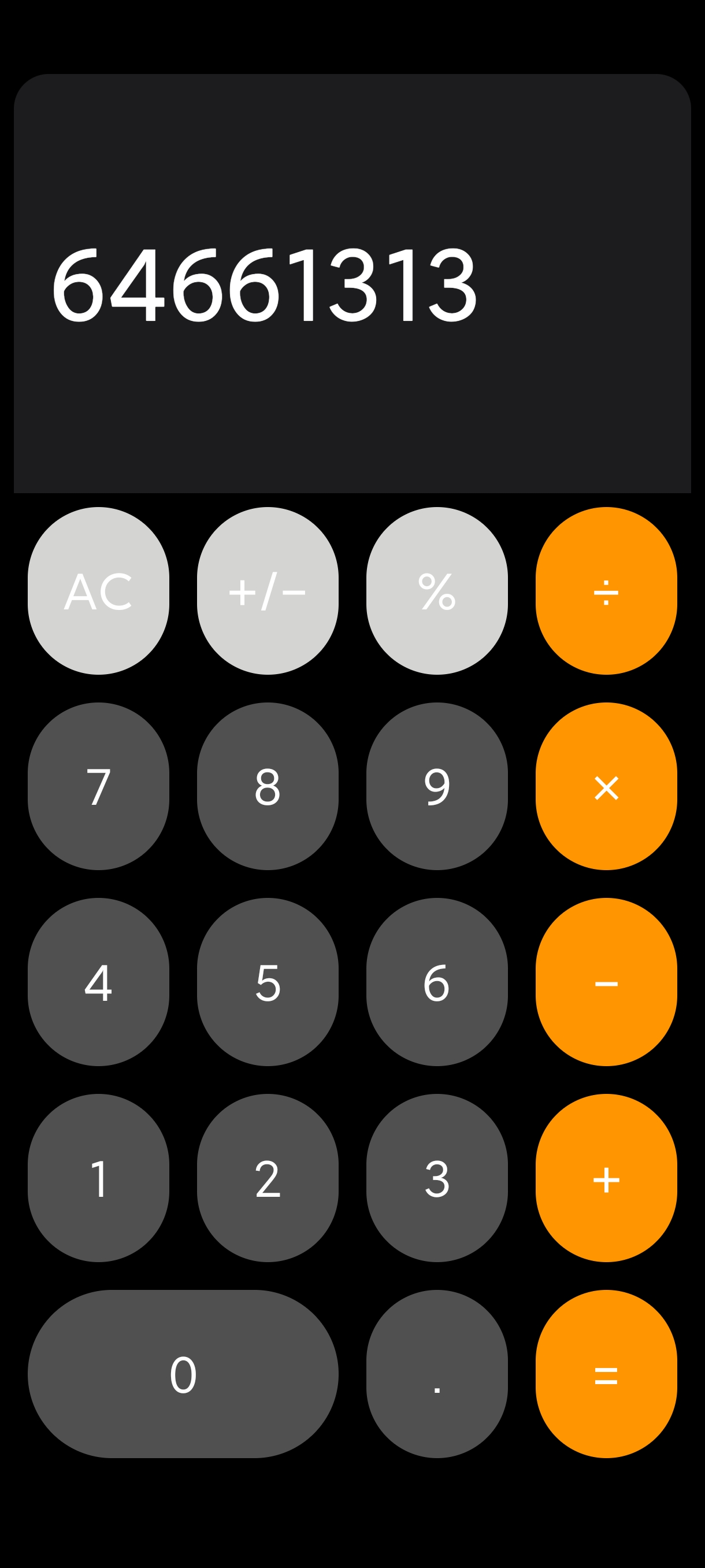The height and width of the screenshot is (1568, 705).
Task: Enter digit 8
Action: (267, 786)
